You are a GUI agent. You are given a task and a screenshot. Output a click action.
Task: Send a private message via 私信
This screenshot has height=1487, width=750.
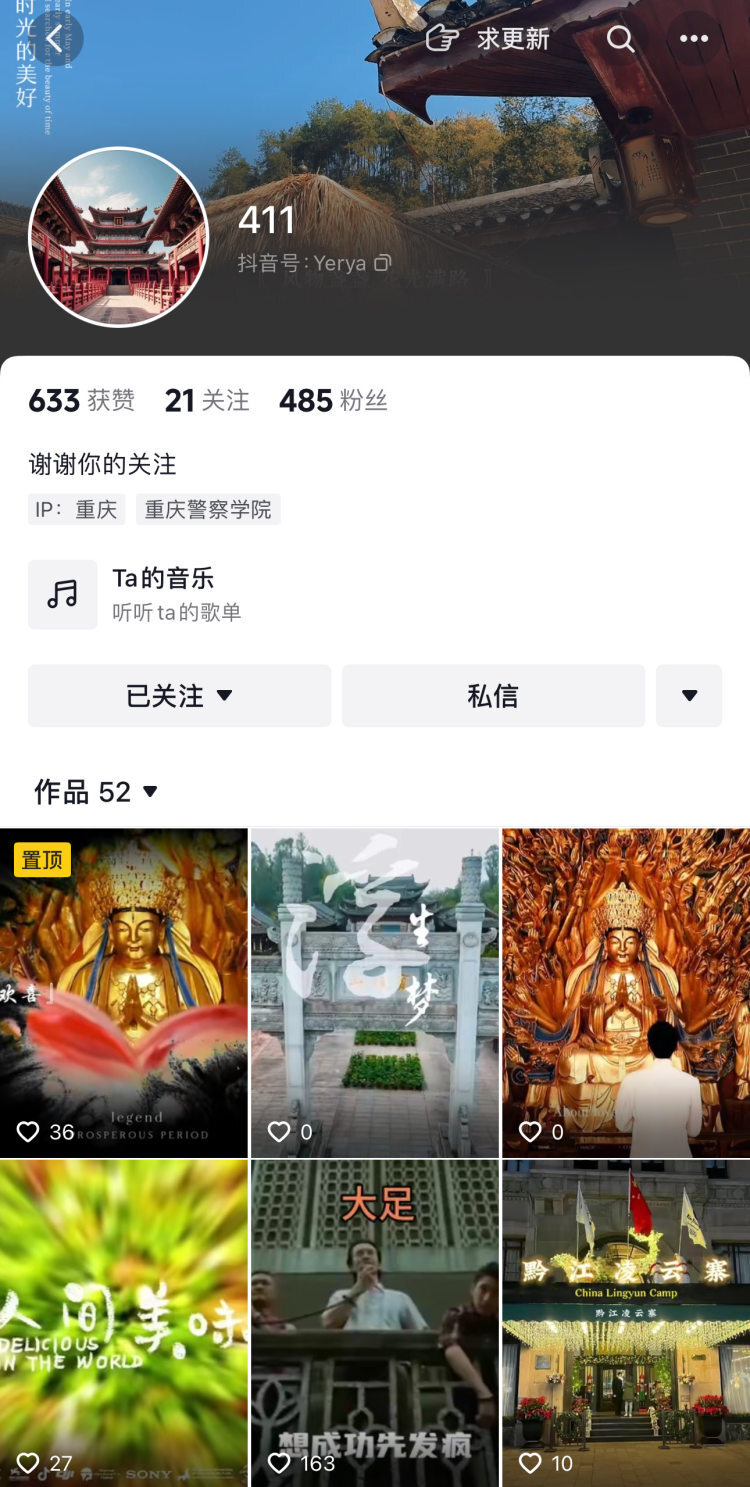493,696
